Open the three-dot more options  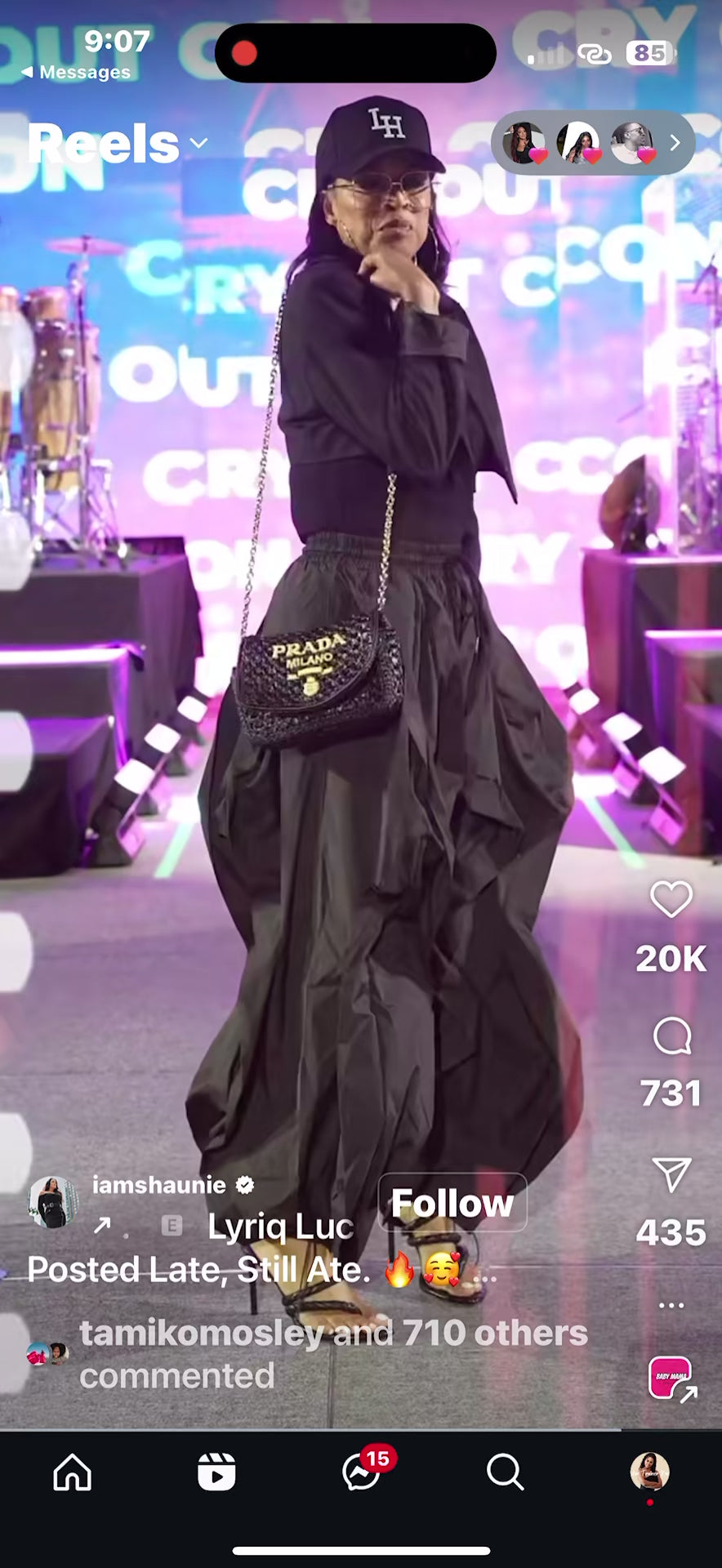point(671,1305)
